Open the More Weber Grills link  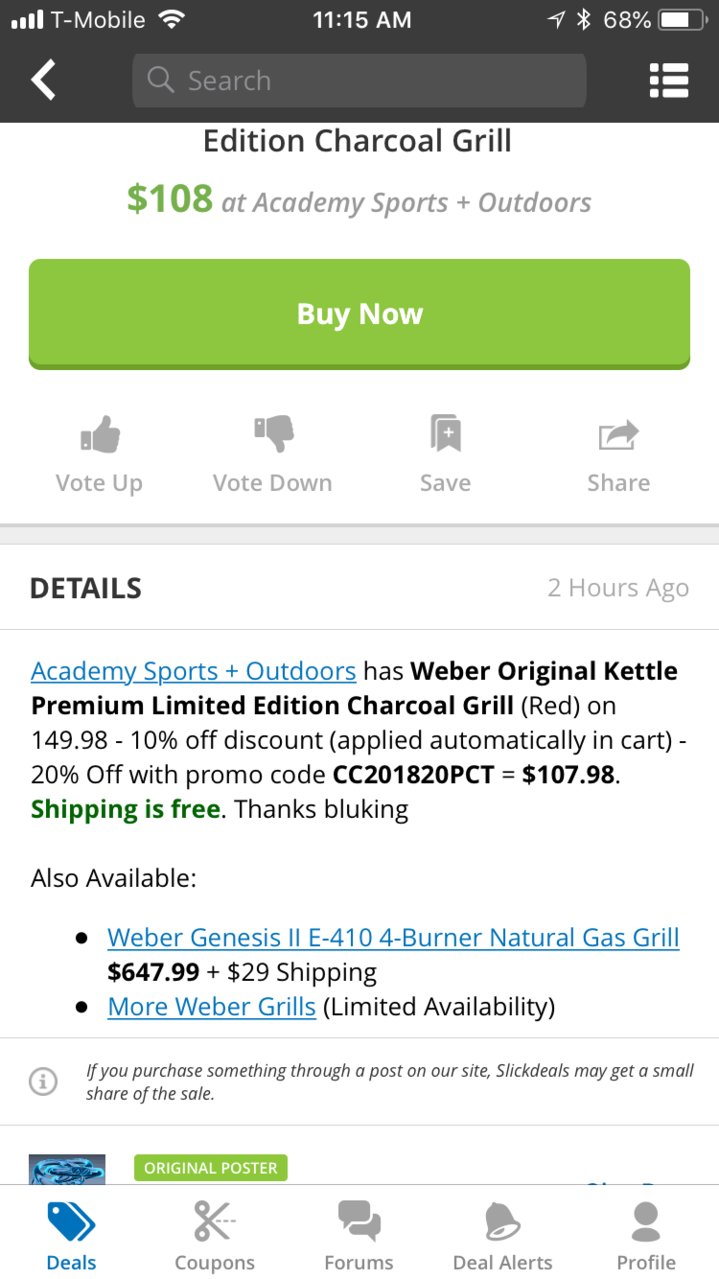click(212, 1006)
